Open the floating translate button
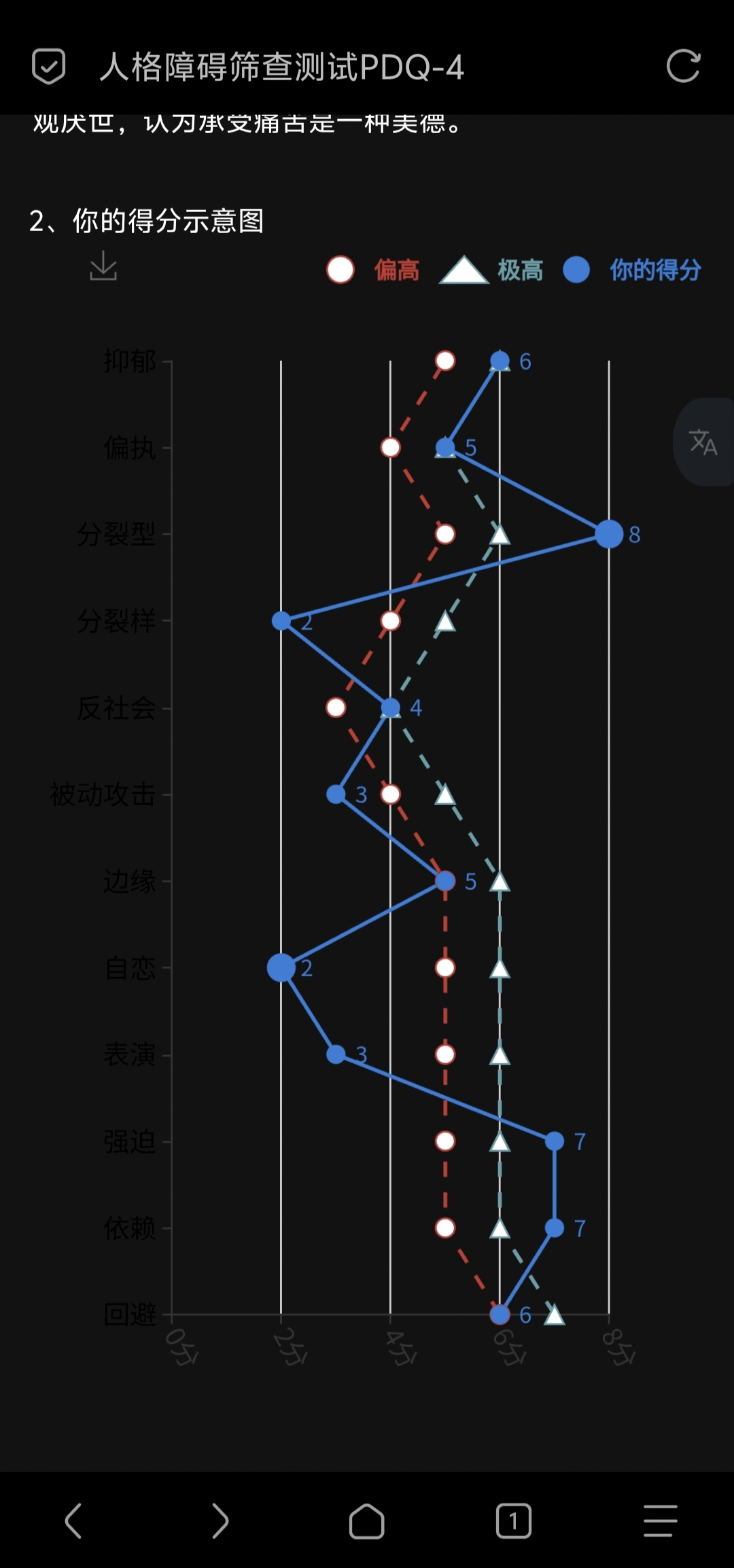Viewport: 734px width, 1568px height. pyautogui.click(x=703, y=442)
